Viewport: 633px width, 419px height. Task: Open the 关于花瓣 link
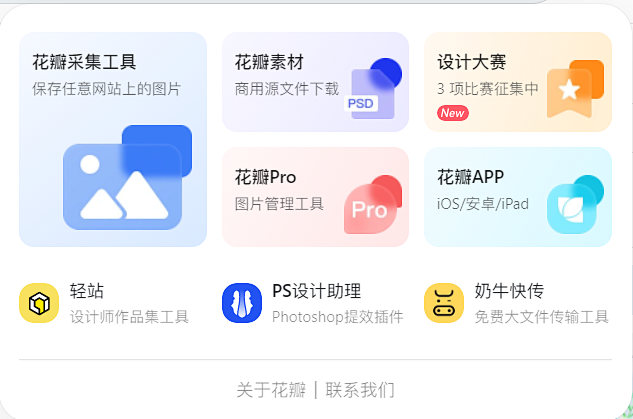[270, 389]
